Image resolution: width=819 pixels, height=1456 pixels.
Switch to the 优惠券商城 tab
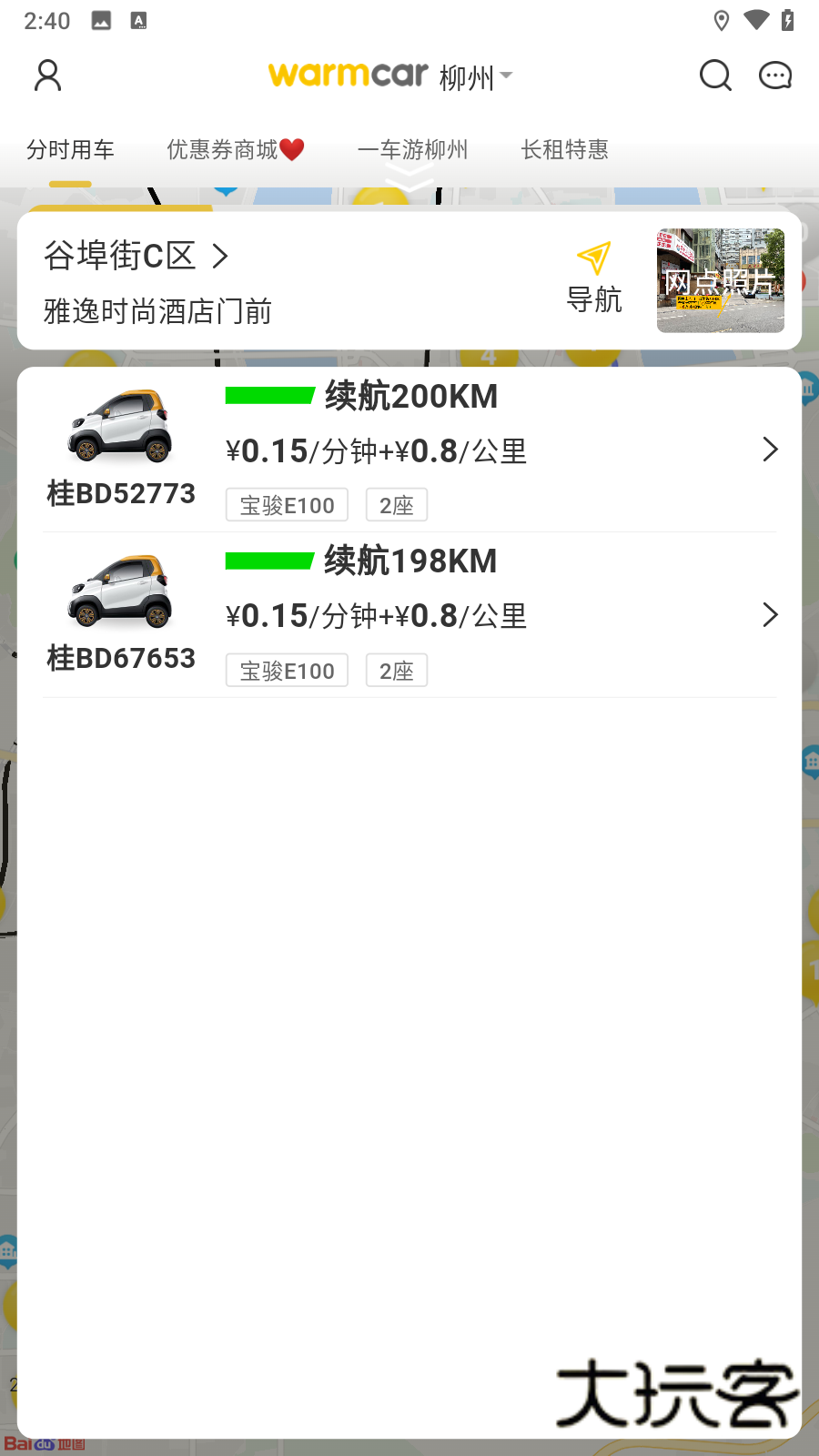click(236, 150)
